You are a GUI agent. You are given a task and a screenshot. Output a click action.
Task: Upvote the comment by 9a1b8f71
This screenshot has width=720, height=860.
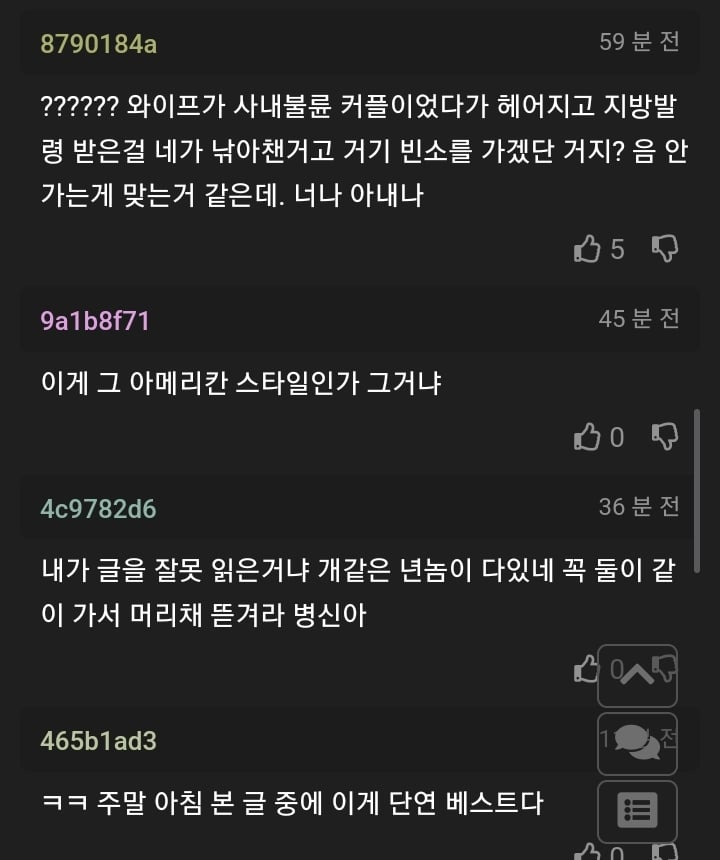(x=587, y=436)
